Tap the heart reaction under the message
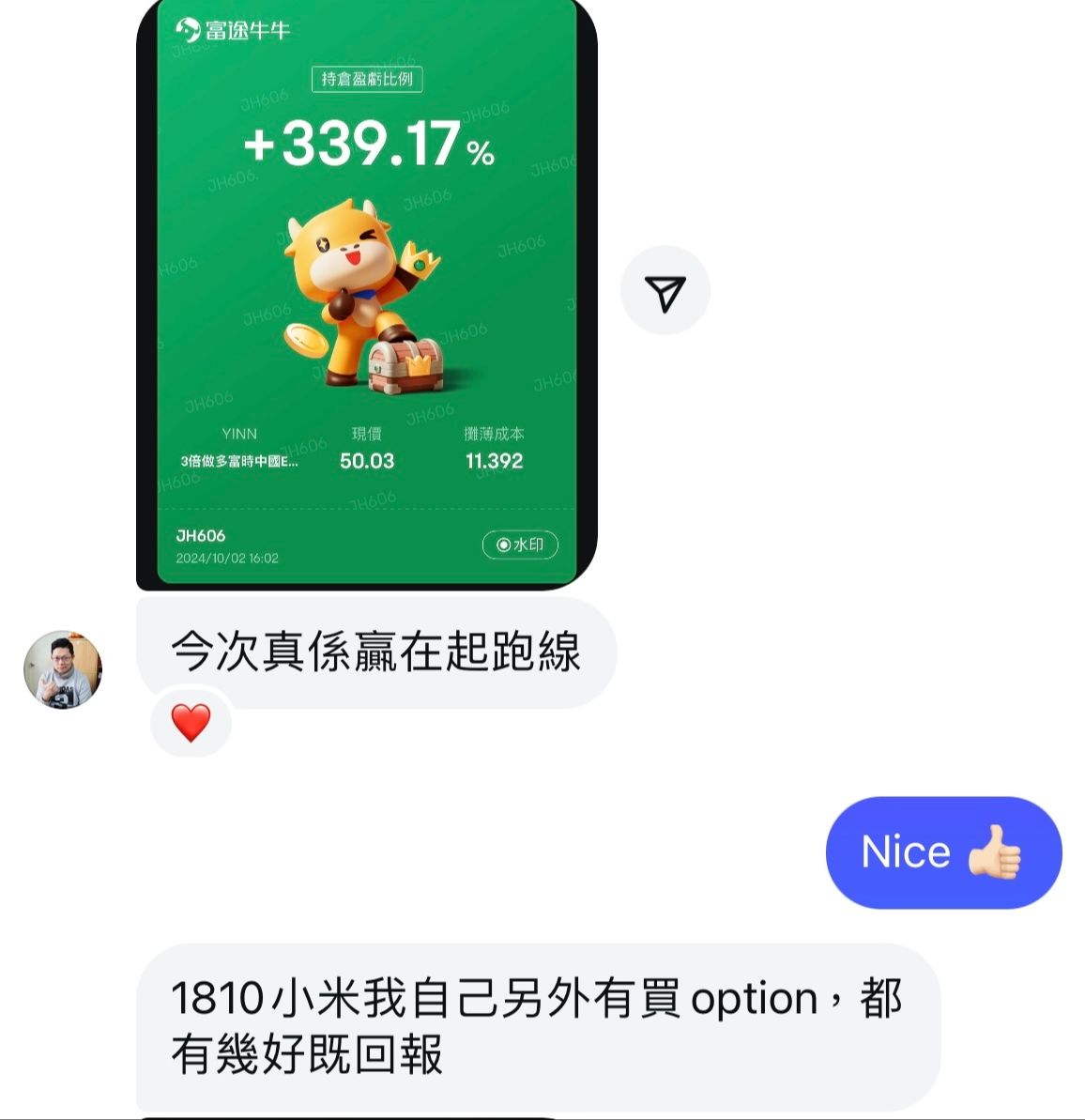This screenshot has width=1085, height=1120. point(191,723)
